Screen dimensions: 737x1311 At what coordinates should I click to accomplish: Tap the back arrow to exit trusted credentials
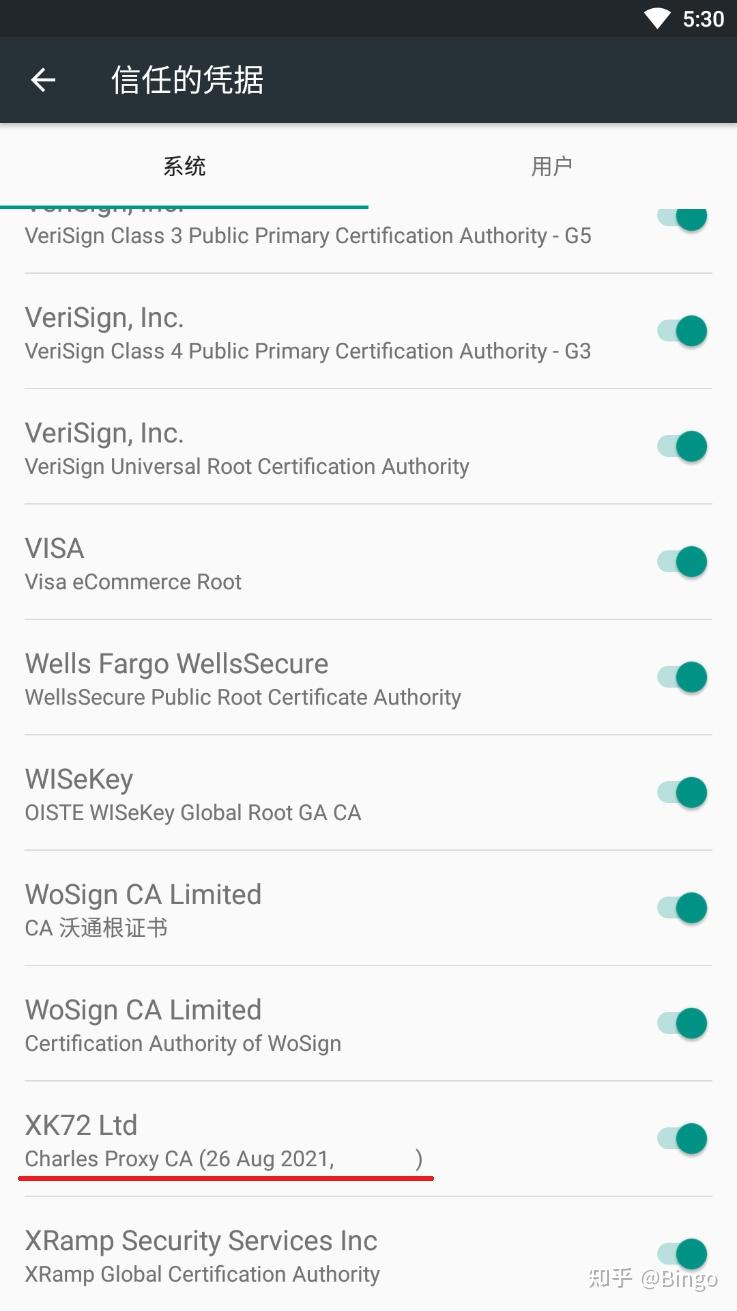click(x=42, y=79)
